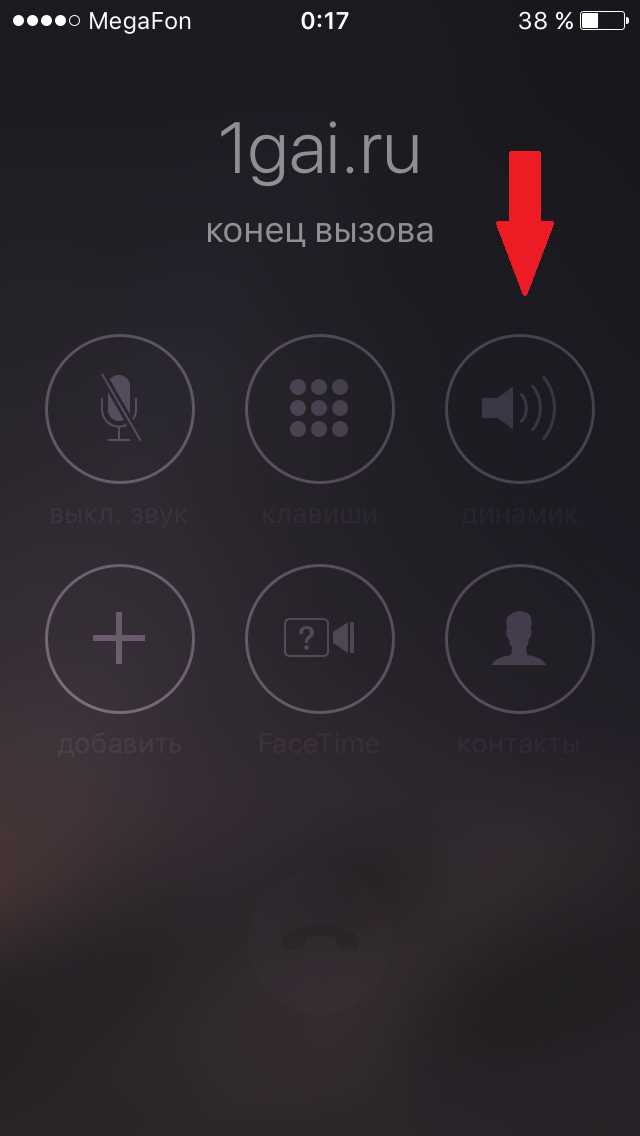Open the keypad (клавиши)

tap(320, 409)
